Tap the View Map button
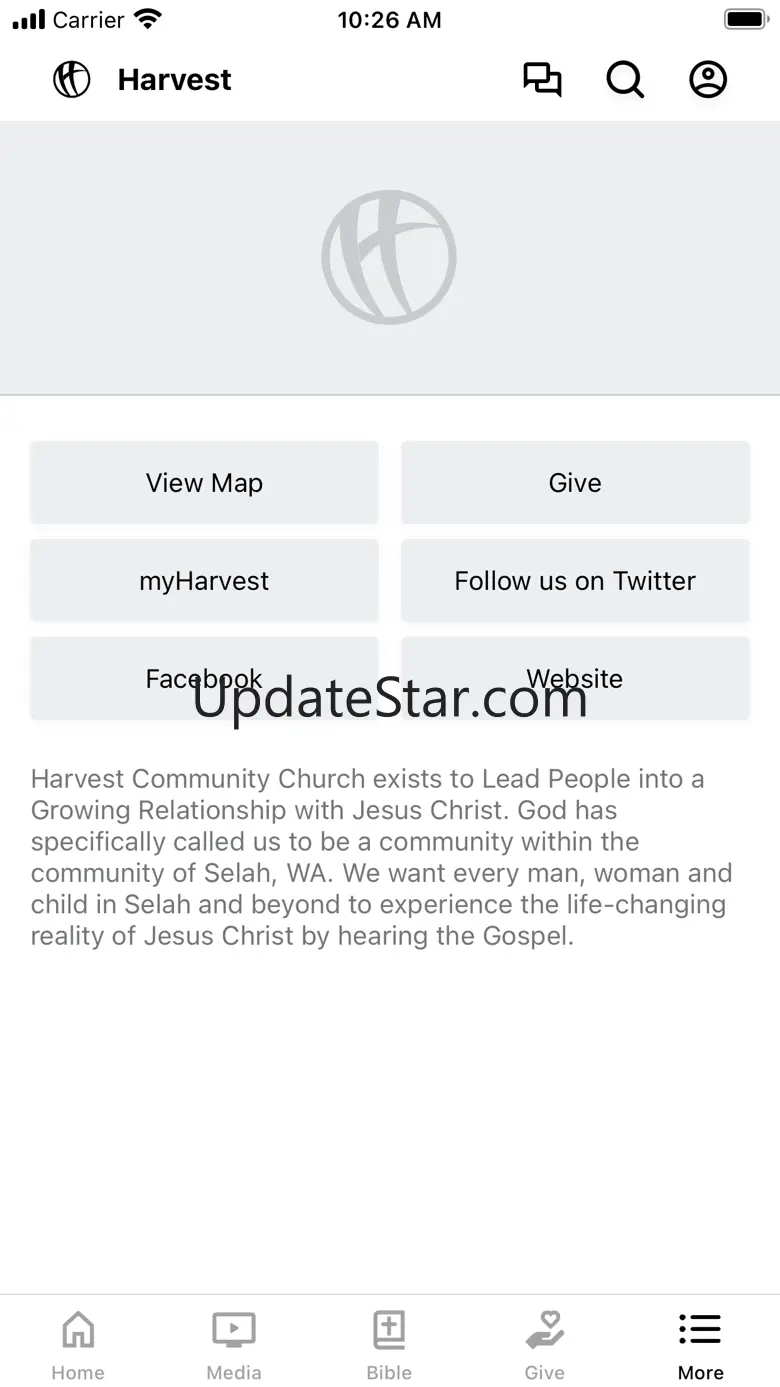Viewport: 780px width, 1387px height. (x=204, y=483)
